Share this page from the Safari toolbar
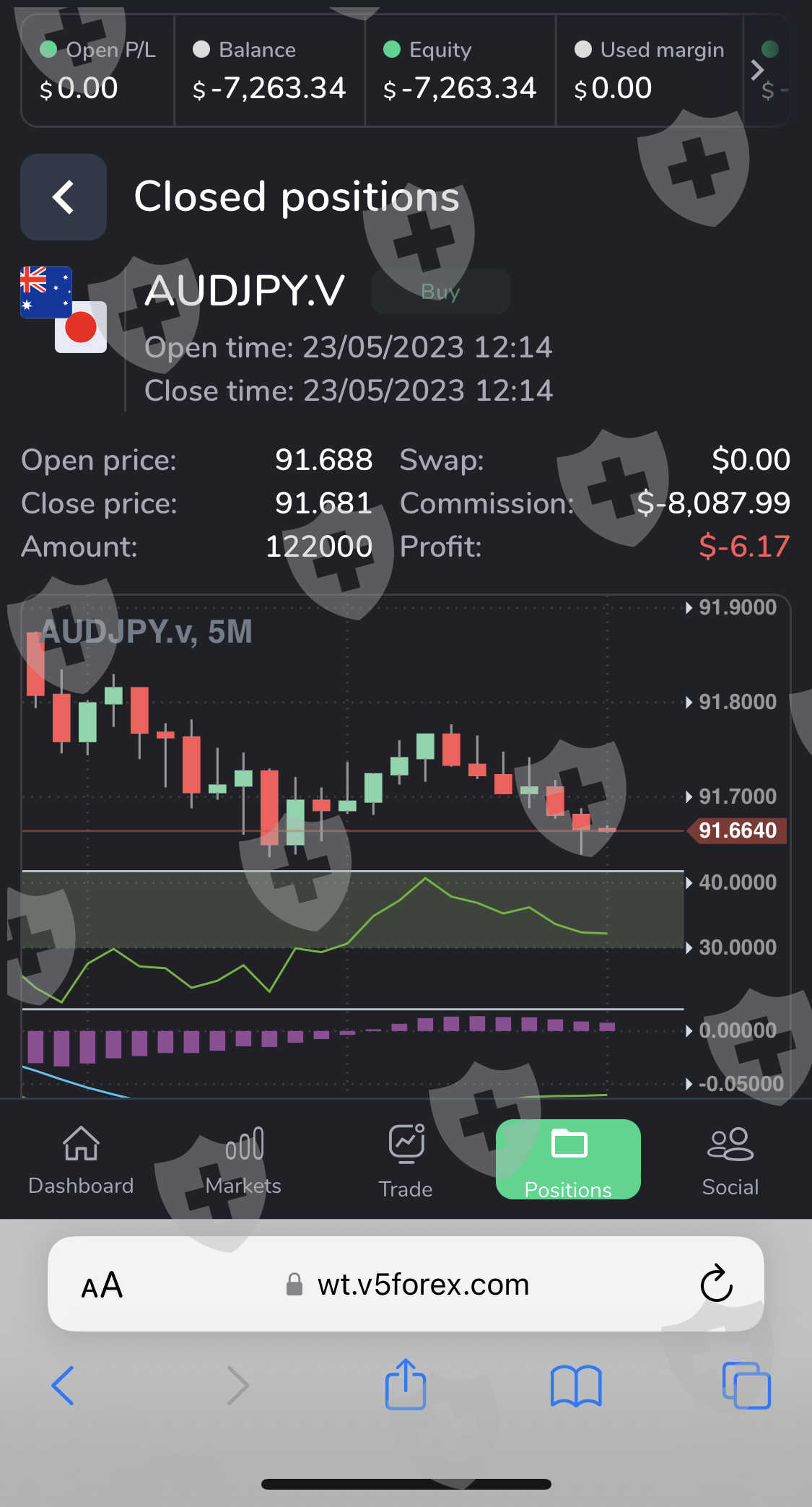This screenshot has width=812, height=1507. click(x=406, y=1384)
